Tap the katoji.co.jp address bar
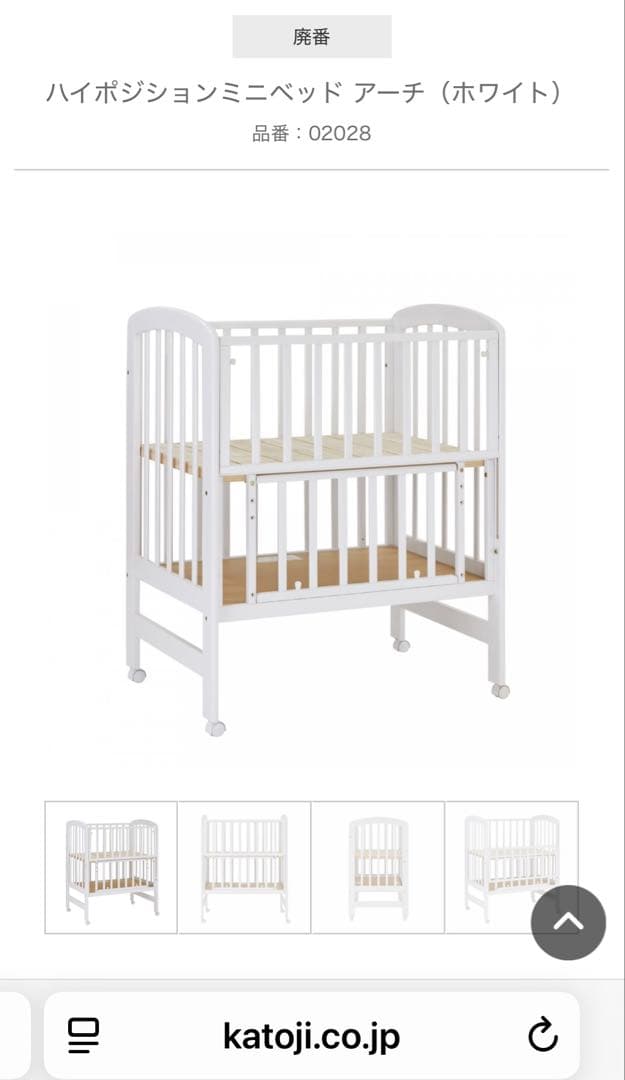 click(311, 1036)
